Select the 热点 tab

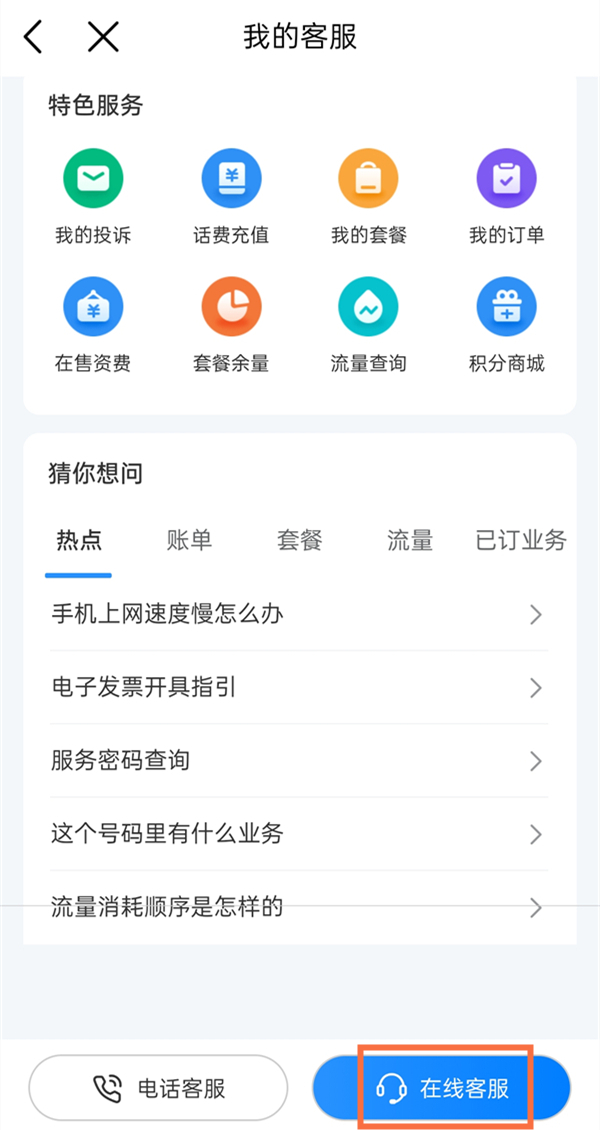pyautogui.click(x=79, y=541)
